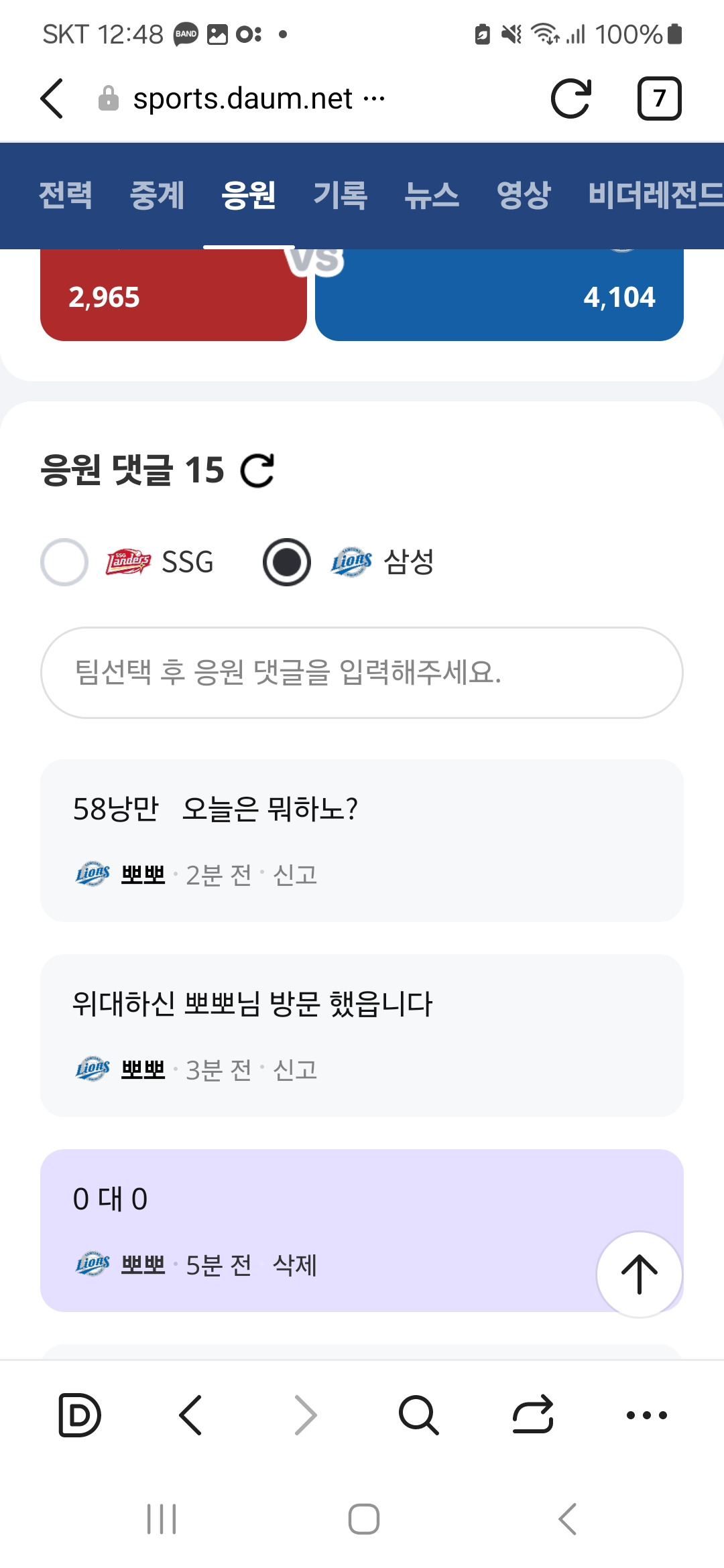Select the SSG team radio button
Screen dimensions: 724x1568
click(65, 563)
